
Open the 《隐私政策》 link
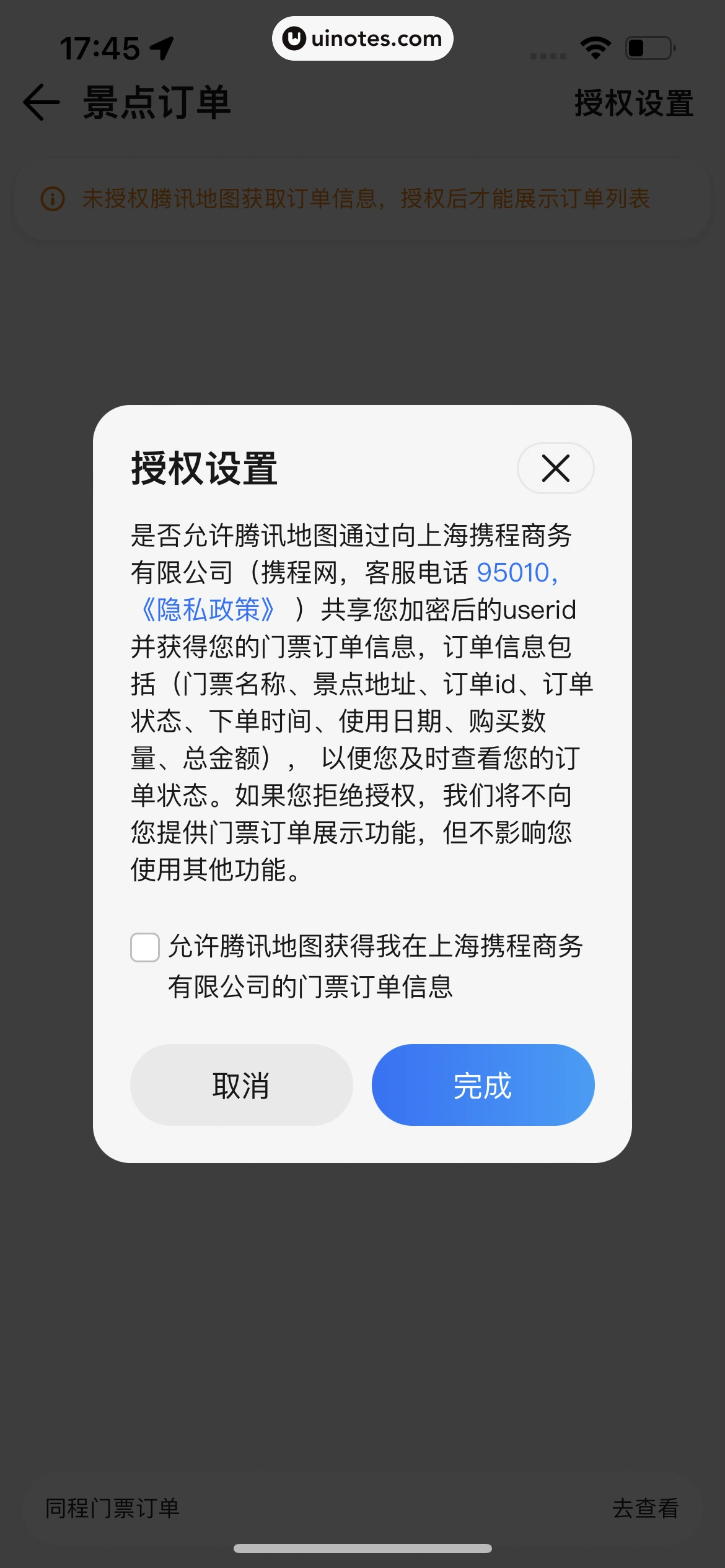point(208,610)
